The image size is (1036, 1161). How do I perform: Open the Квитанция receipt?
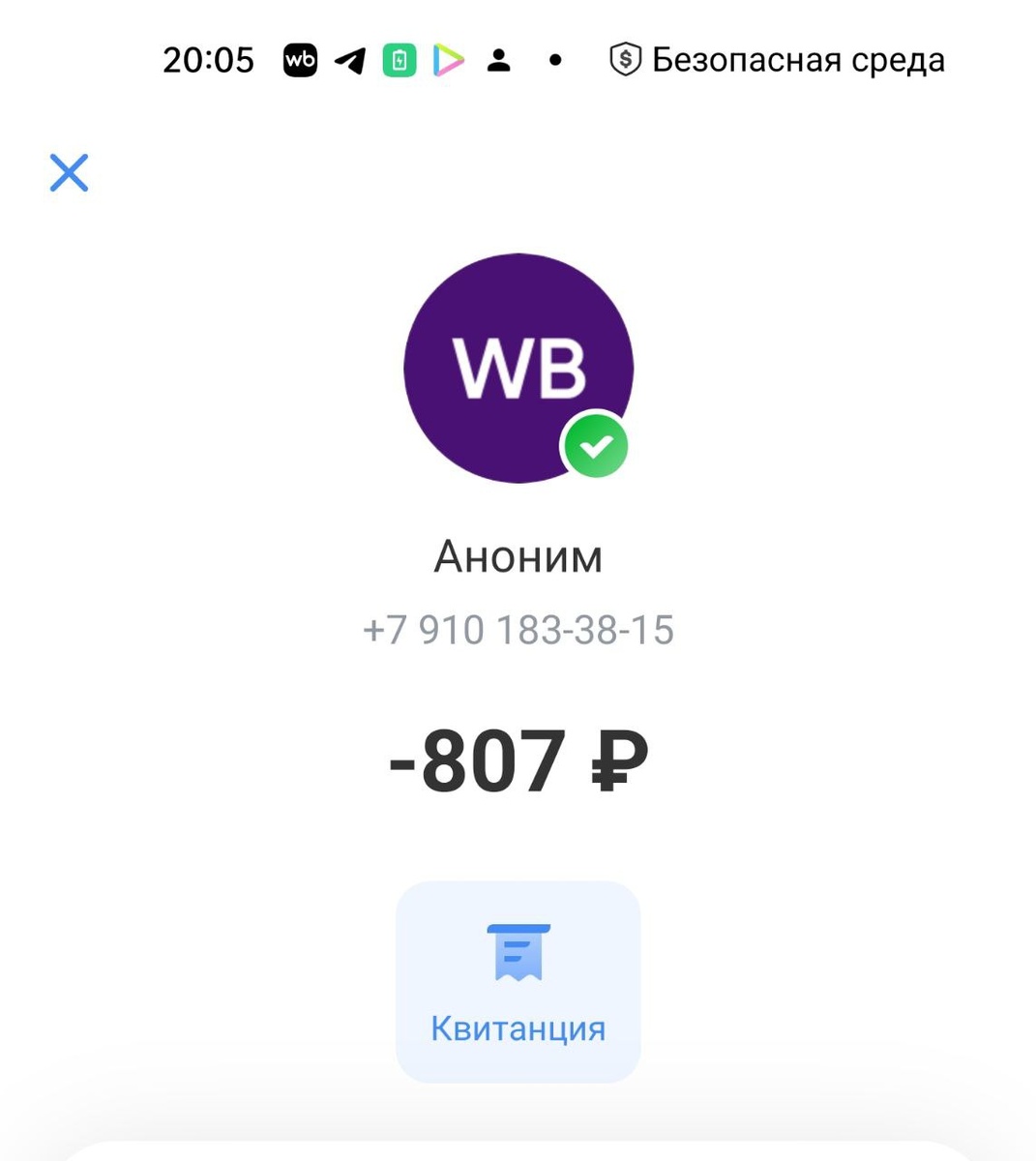(518, 981)
